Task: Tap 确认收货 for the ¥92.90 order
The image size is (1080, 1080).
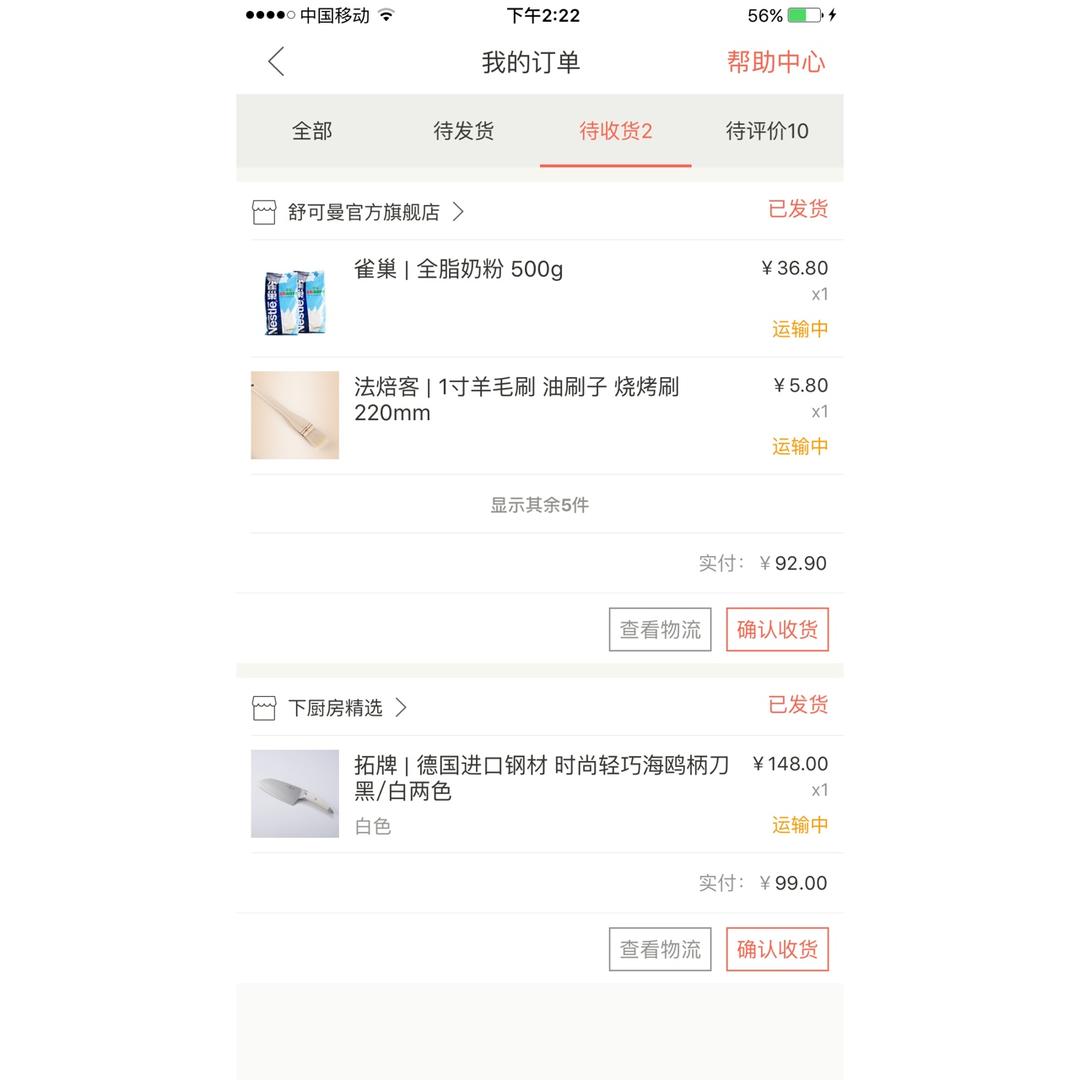Action: [x=777, y=630]
